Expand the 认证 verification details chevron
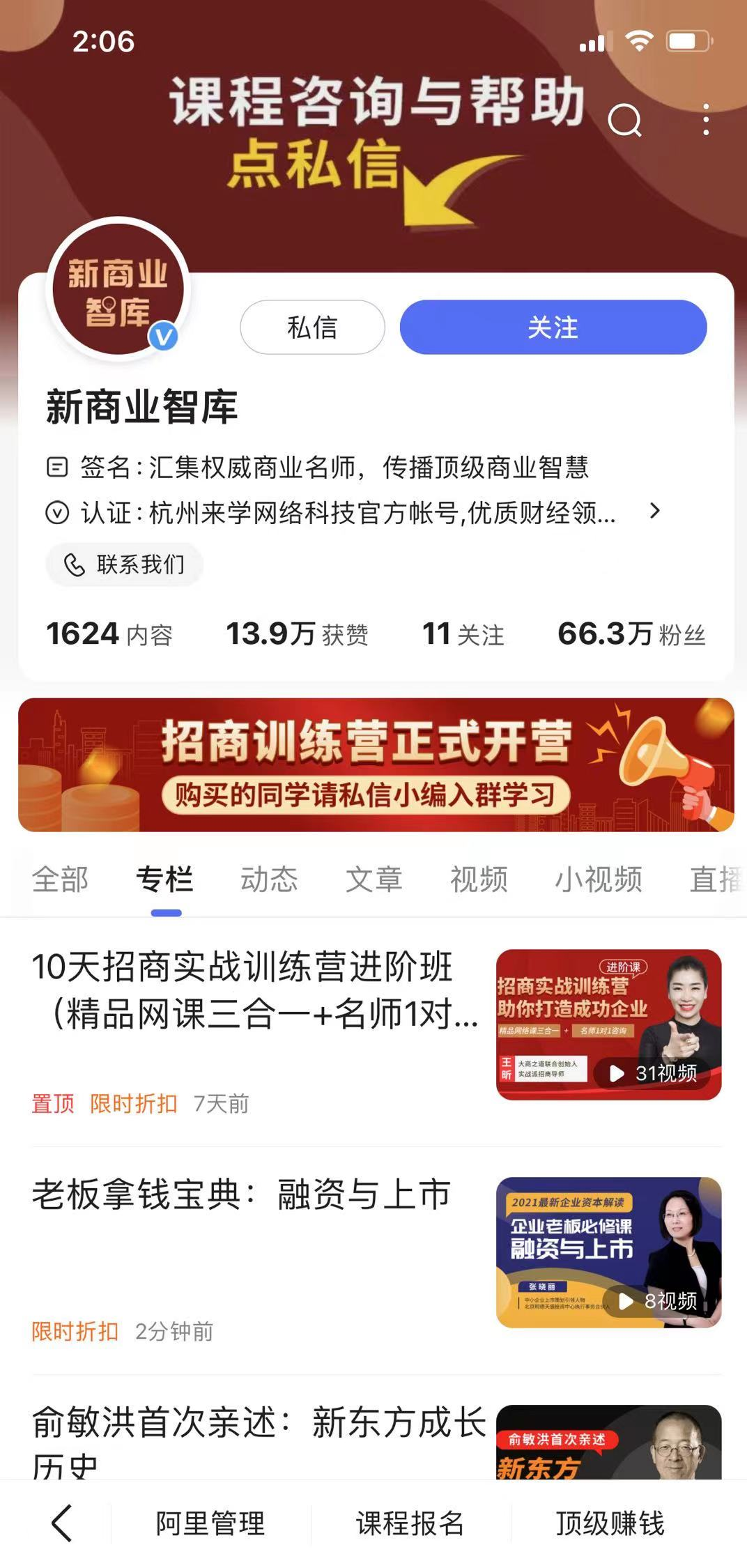Viewport: 747px width, 1568px height. pos(654,512)
